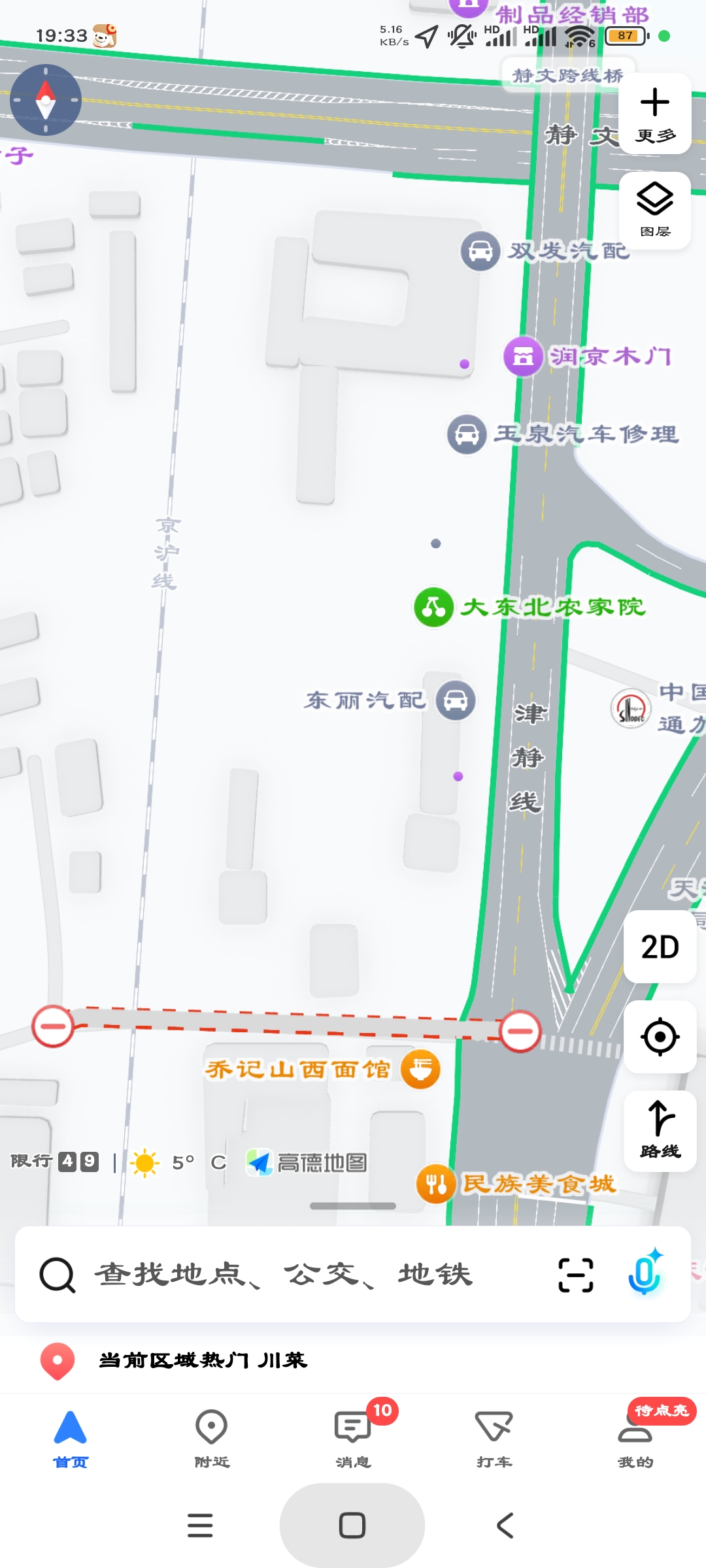Tap the compass to reset map orientation
The image size is (706, 1568).
(45, 100)
